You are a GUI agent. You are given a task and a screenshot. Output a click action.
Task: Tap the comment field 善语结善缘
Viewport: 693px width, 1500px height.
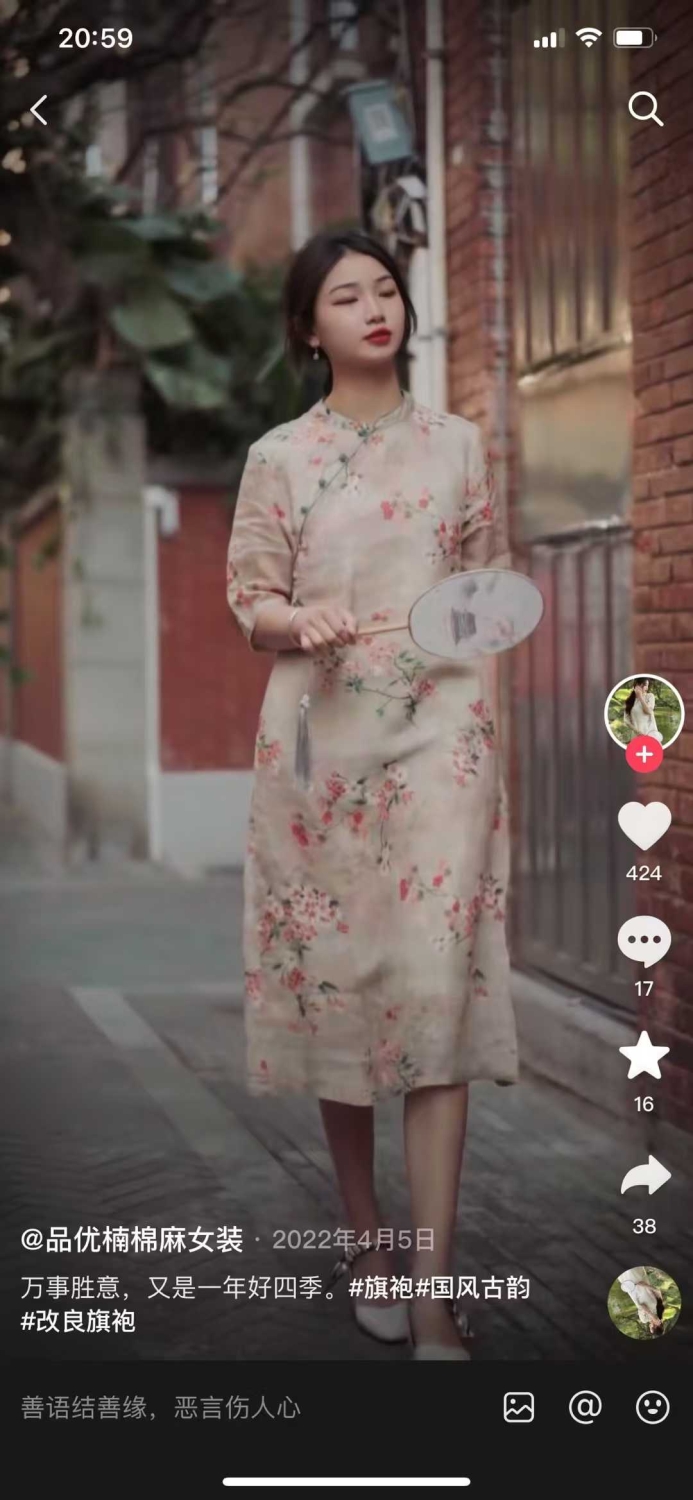160,1408
